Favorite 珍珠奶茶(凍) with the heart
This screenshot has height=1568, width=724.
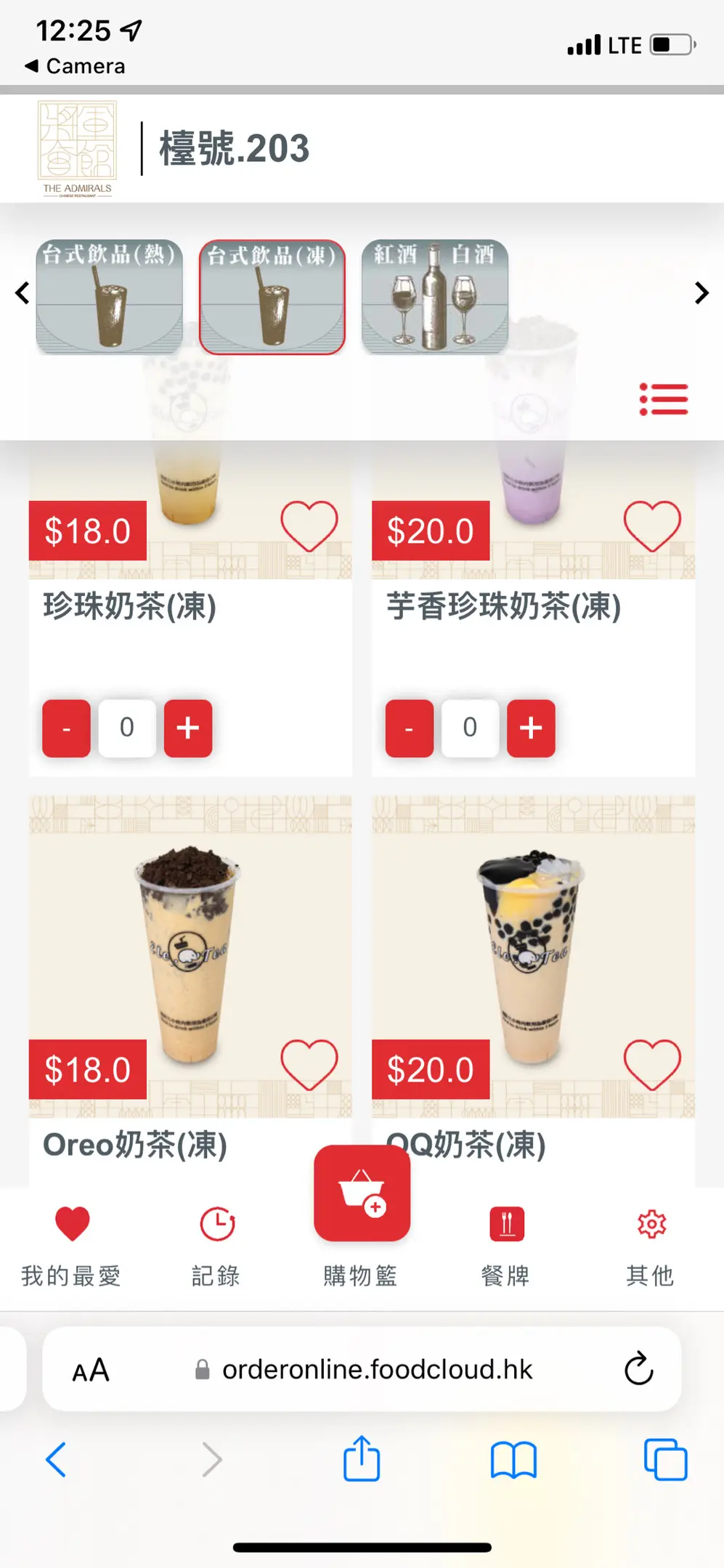coord(309,526)
